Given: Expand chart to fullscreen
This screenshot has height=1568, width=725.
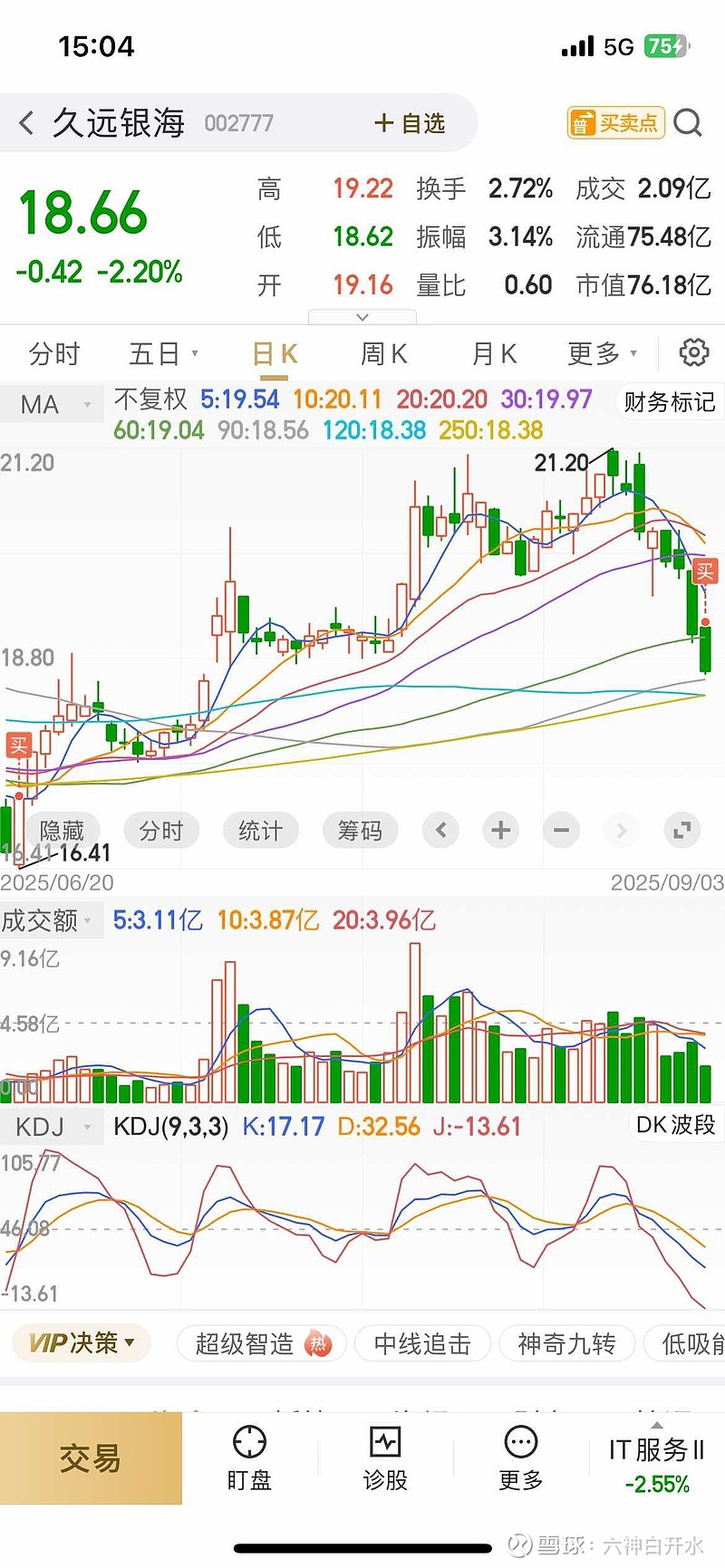Looking at the screenshot, I should point(681,830).
